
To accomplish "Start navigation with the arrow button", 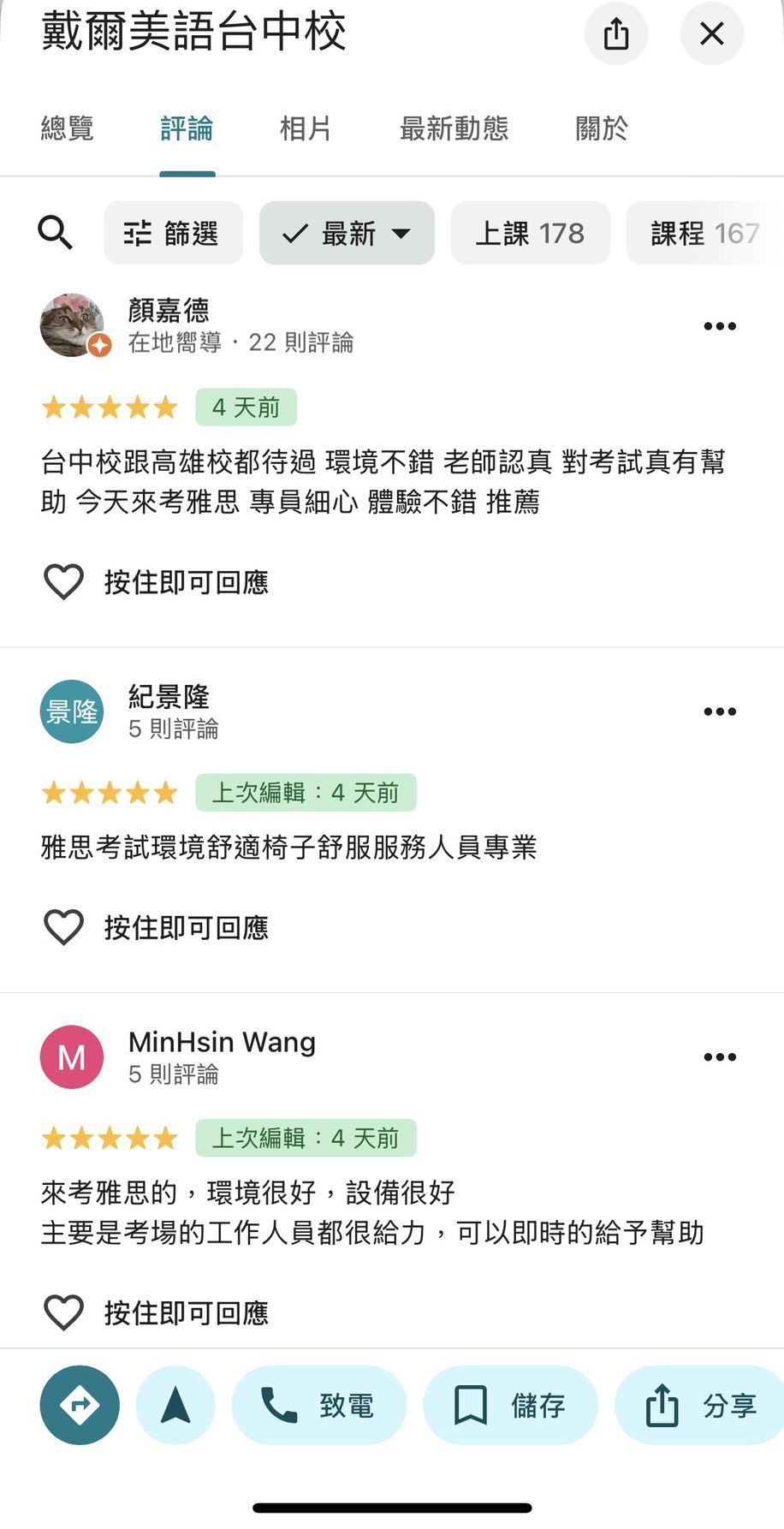I will [175, 1405].
